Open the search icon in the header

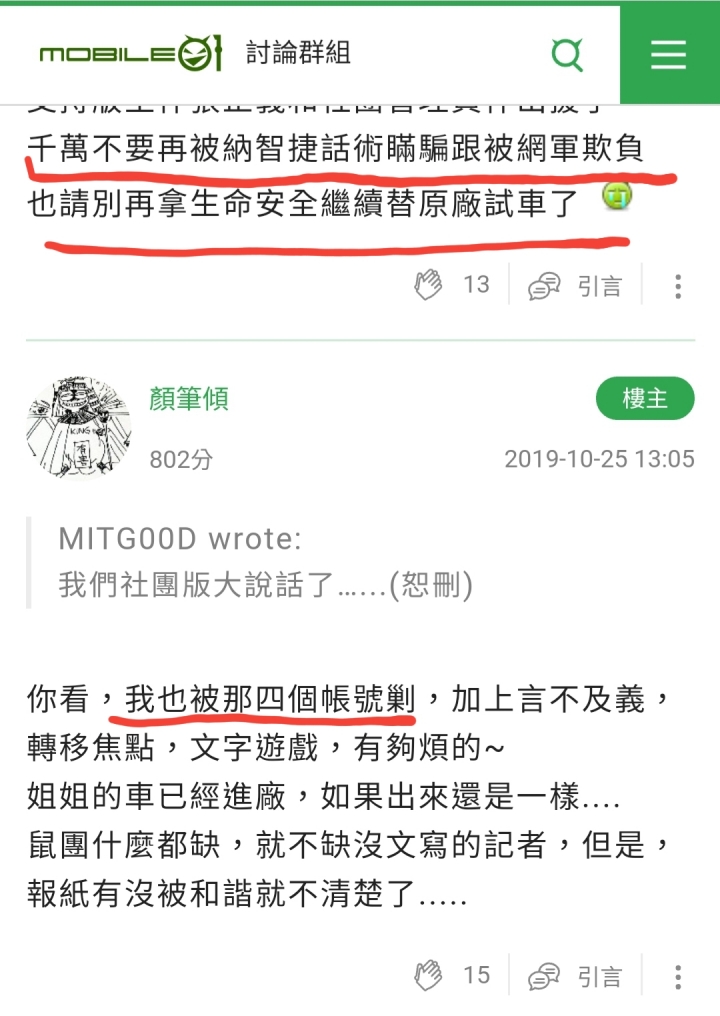(x=567, y=54)
